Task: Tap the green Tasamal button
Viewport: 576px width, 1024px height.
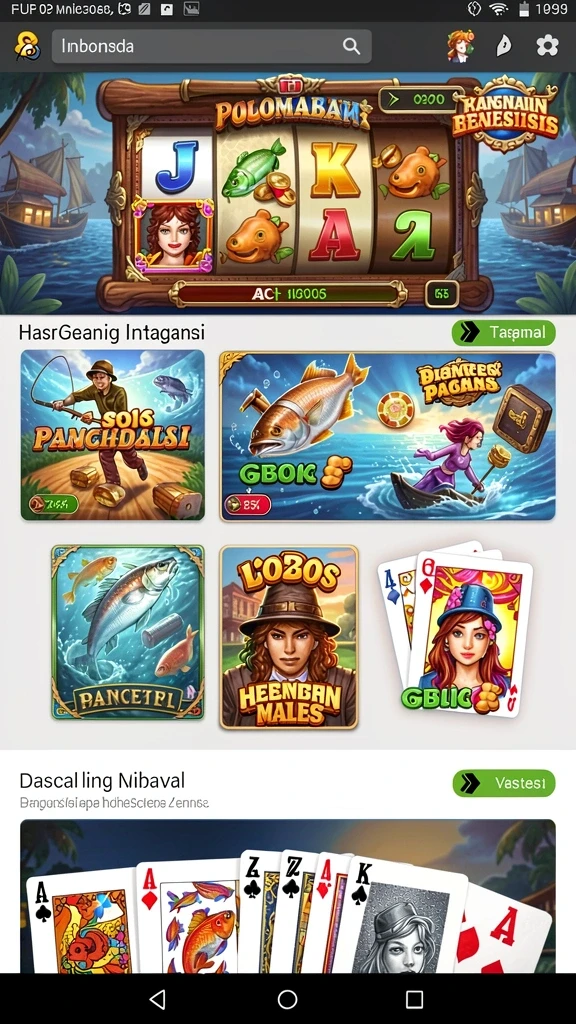Action: point(504,332)
